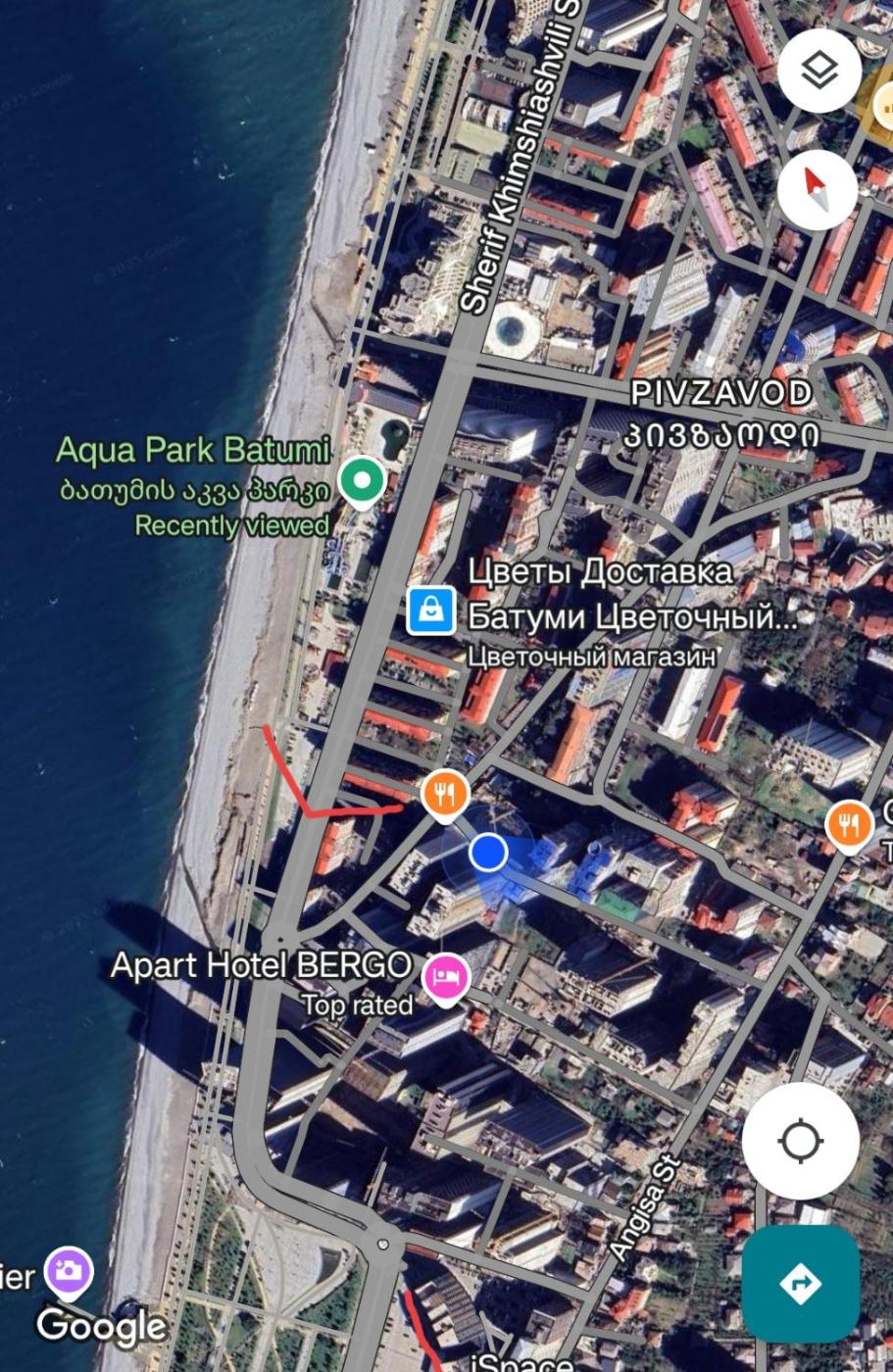Reset map orientation with the compass
Screen dimensions: 893x1372
click(817, 189)
